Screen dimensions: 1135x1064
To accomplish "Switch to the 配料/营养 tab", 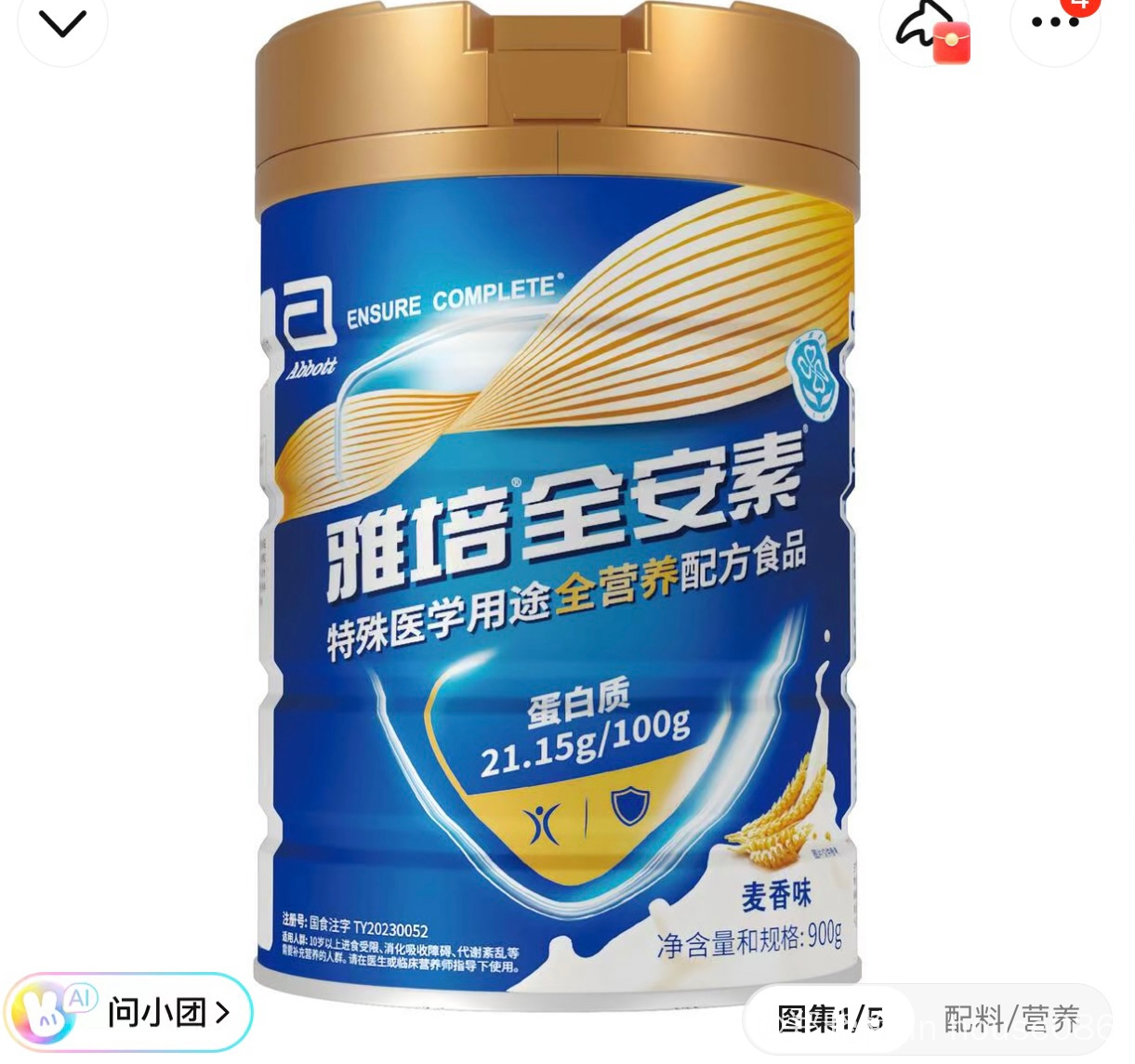I will point(1011,1019).
